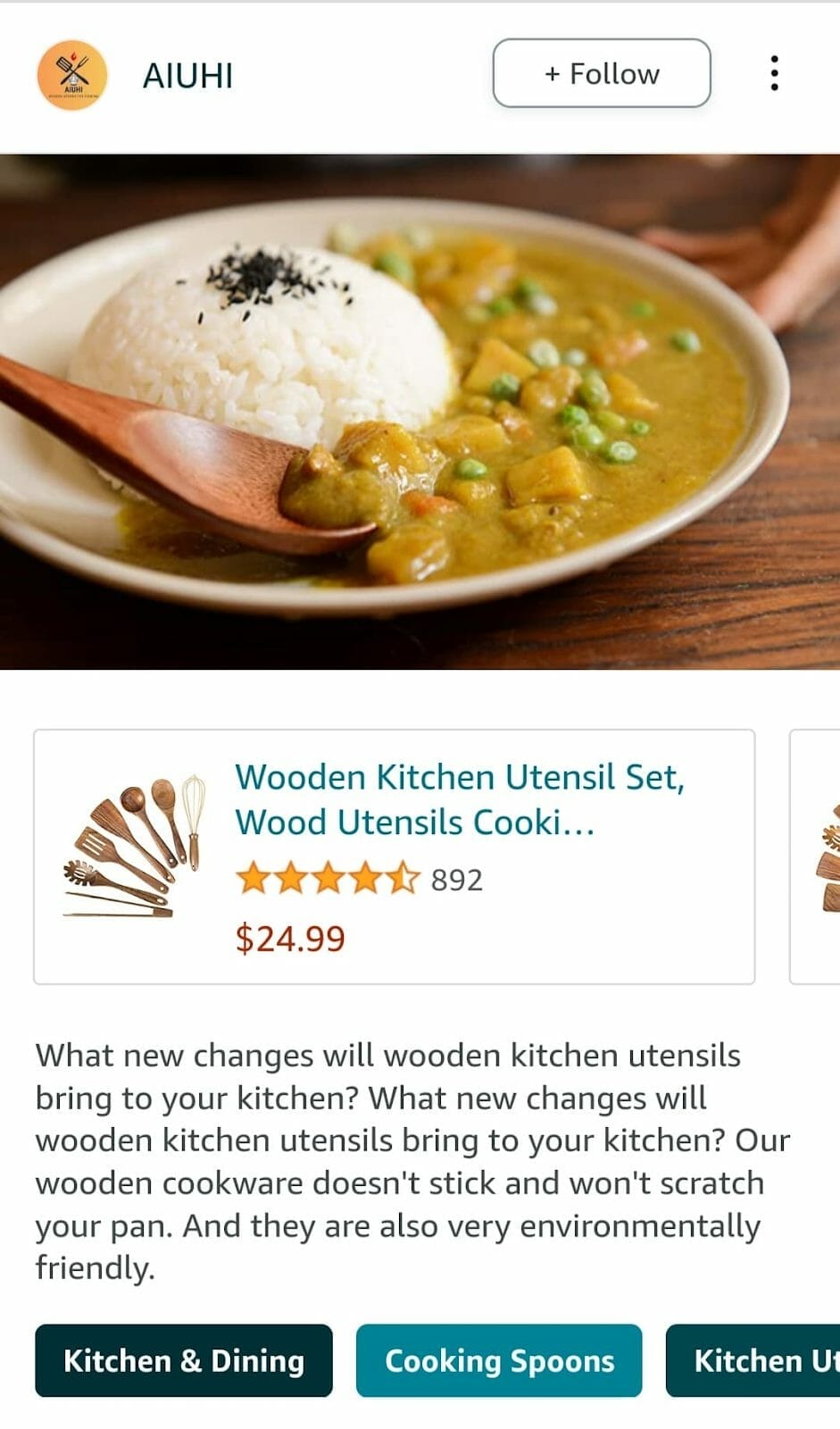
Task: Follow the AIUHI store
Action: pos(601,73)
